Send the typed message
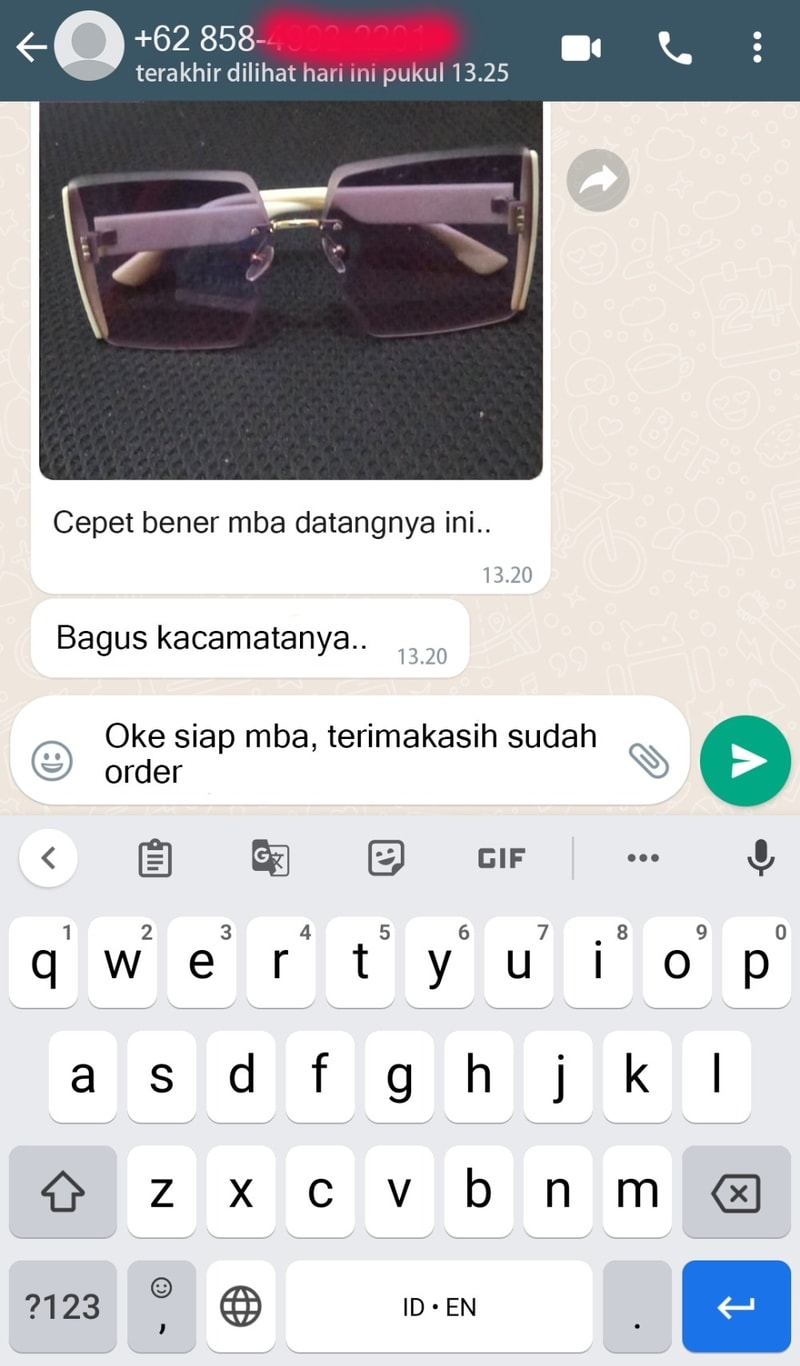 [x=746, y=761]
